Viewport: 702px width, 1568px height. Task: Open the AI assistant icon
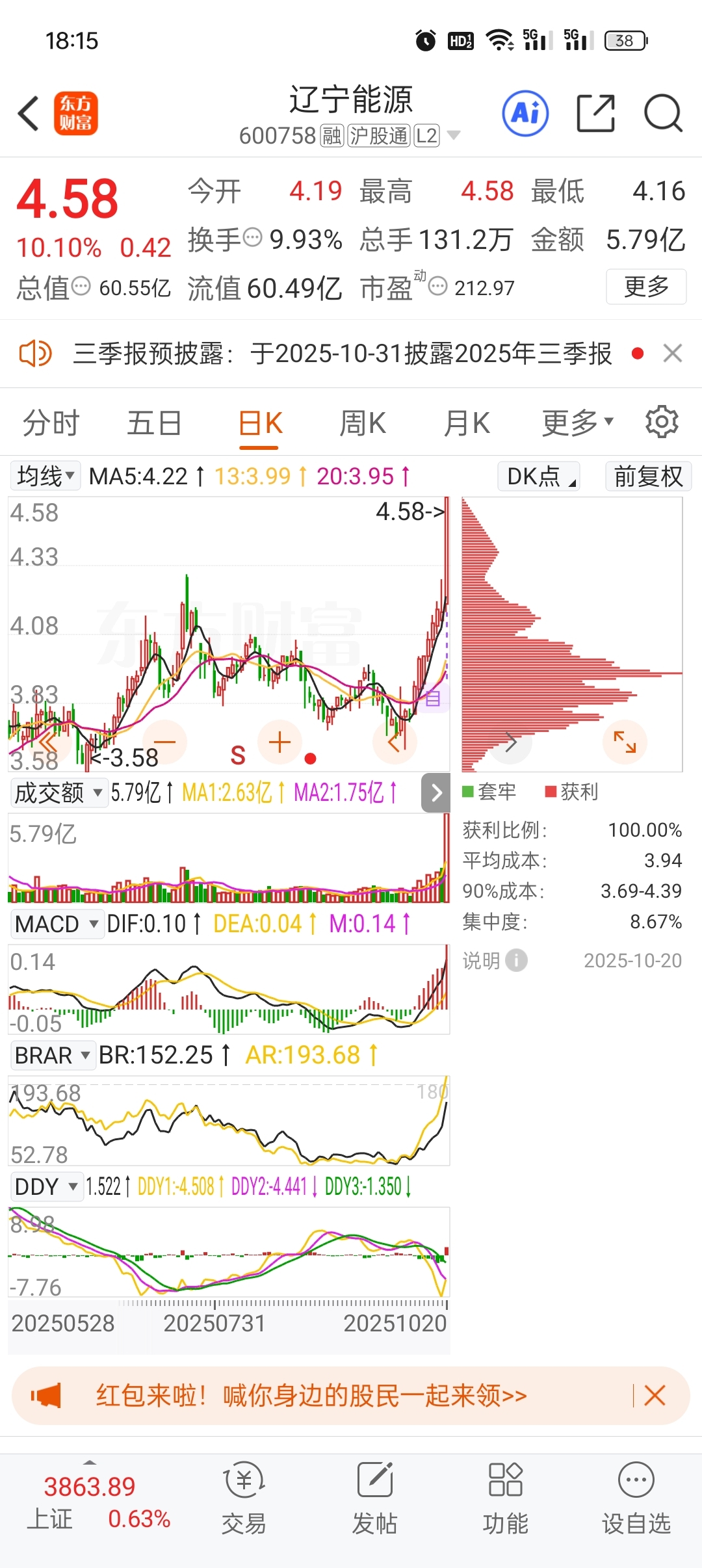(525, 114)
